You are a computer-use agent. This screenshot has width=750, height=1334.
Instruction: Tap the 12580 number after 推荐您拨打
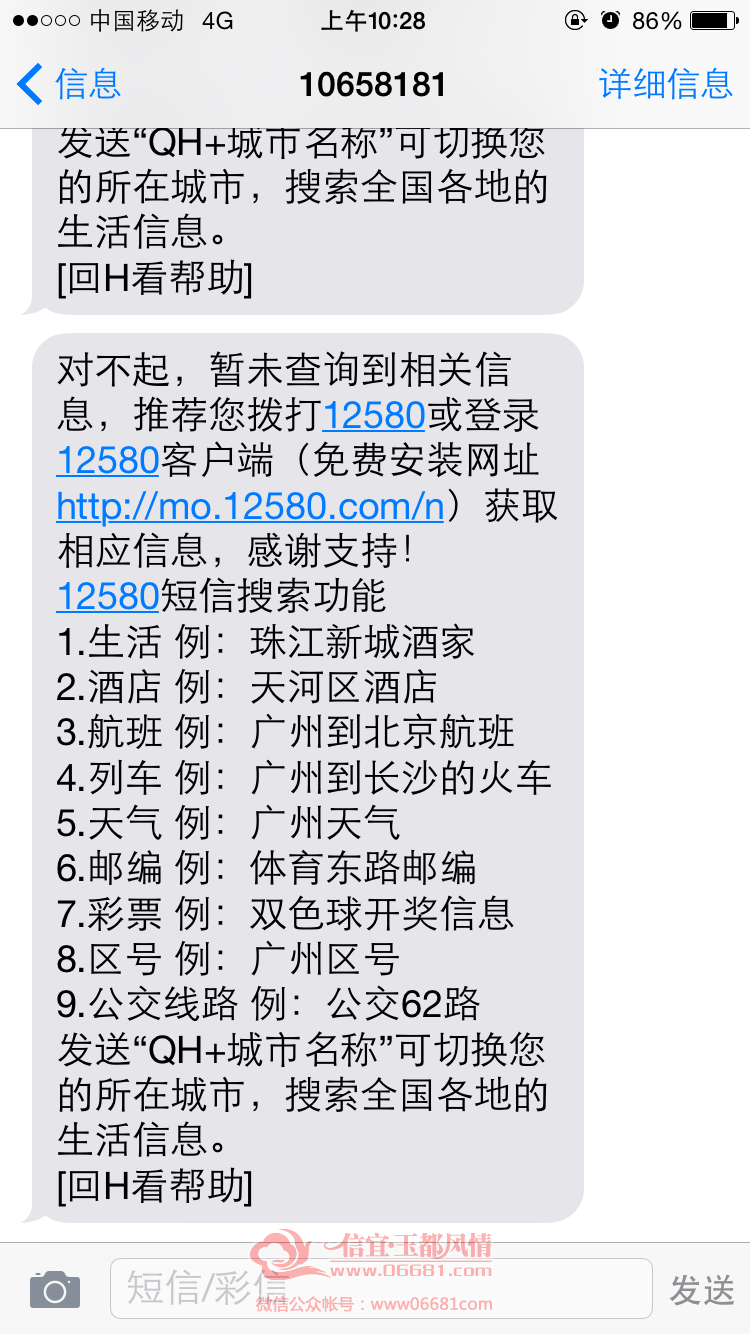point(375,415)
